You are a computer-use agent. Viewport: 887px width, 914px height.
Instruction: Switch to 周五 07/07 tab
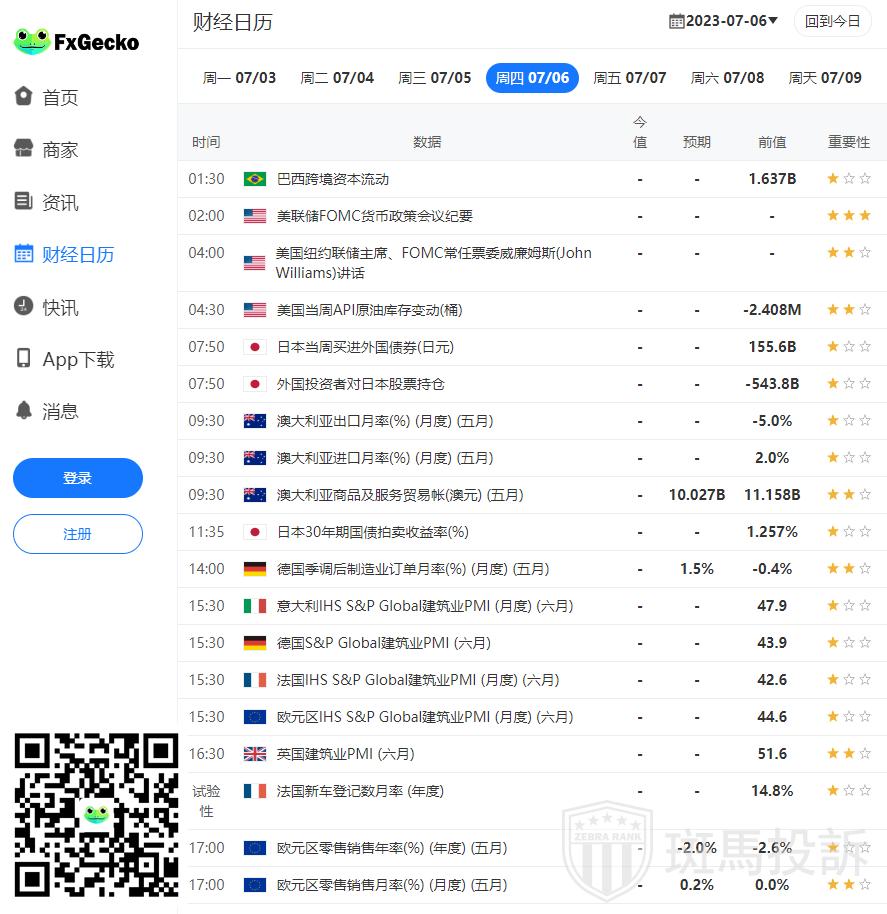point(629,78)
